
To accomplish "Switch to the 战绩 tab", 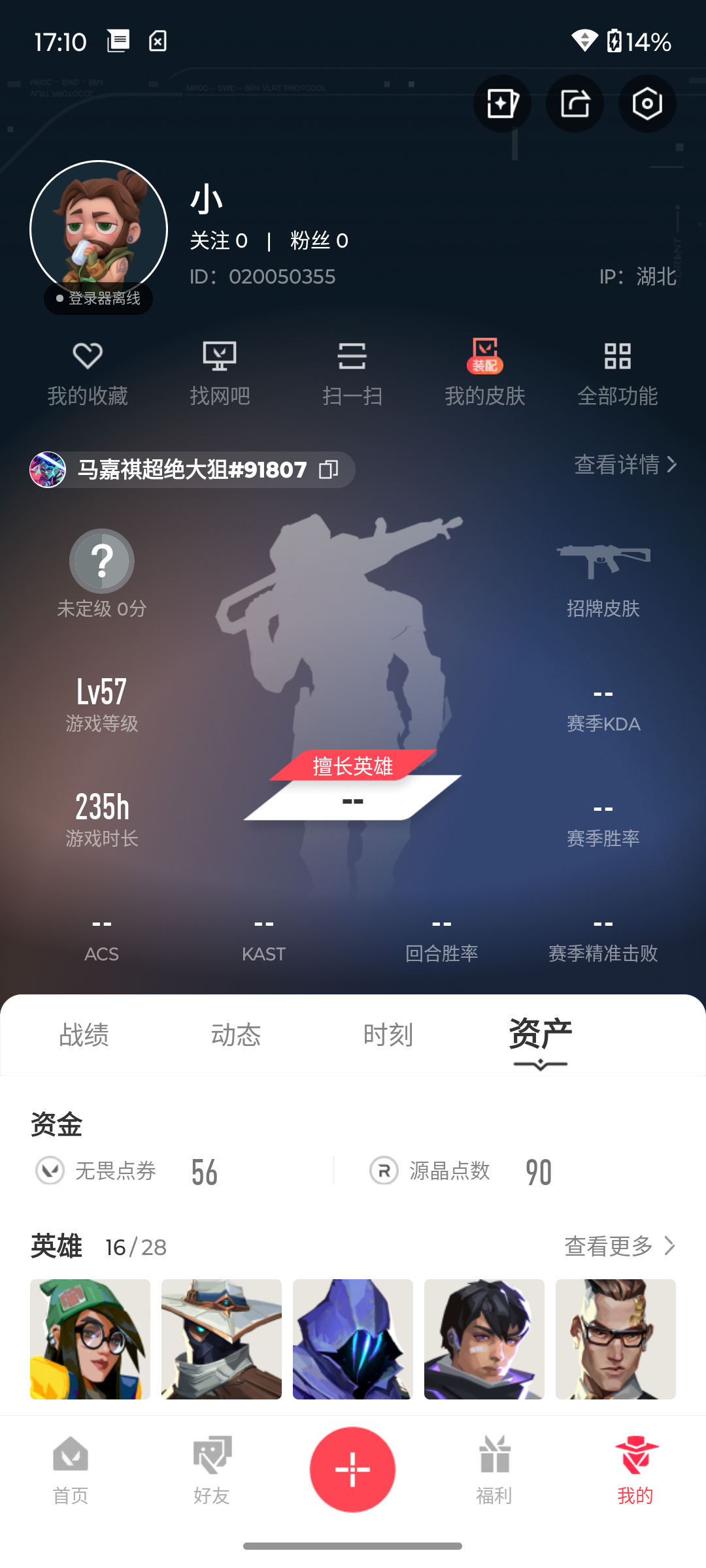I will (x=84, y=1035).
